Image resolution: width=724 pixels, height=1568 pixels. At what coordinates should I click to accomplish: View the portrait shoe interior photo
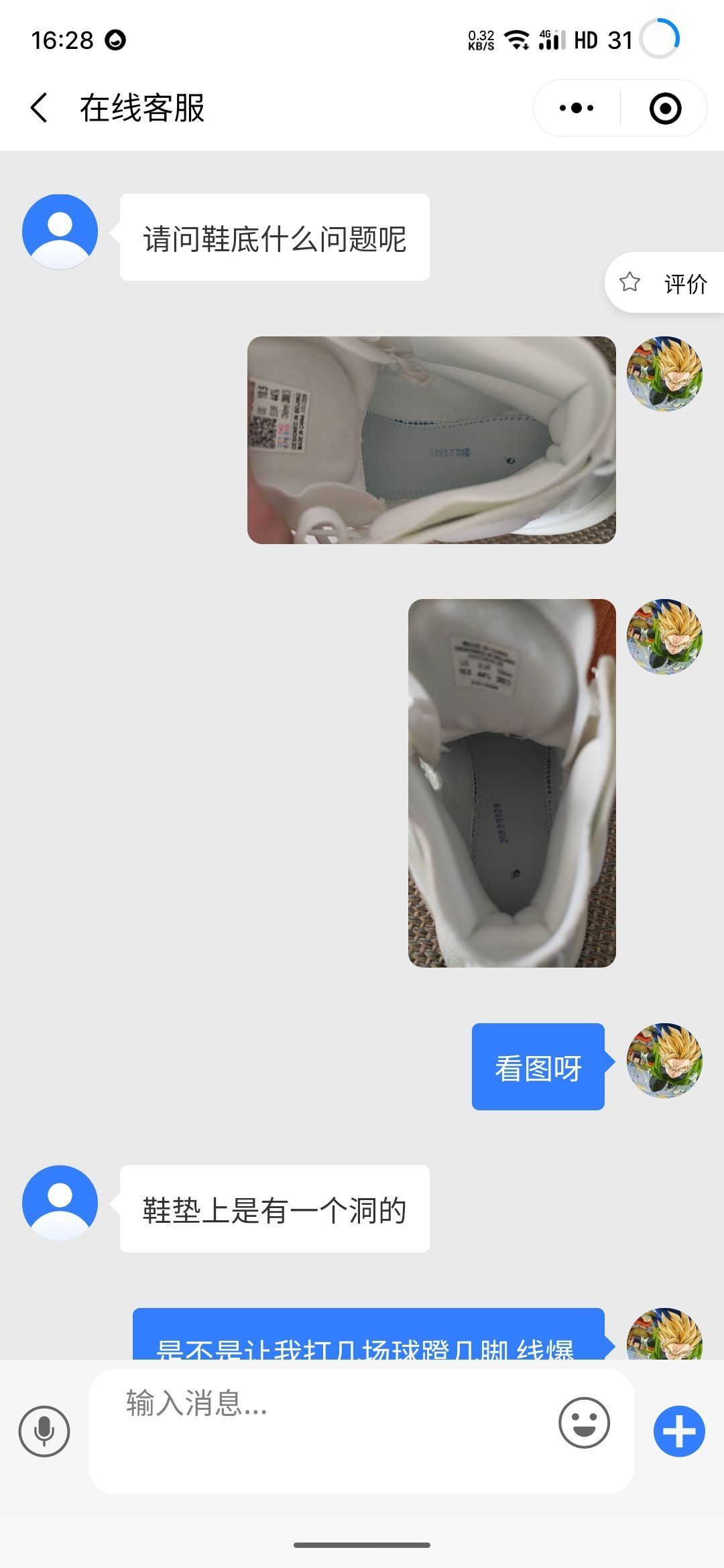(x=511, y=783)
